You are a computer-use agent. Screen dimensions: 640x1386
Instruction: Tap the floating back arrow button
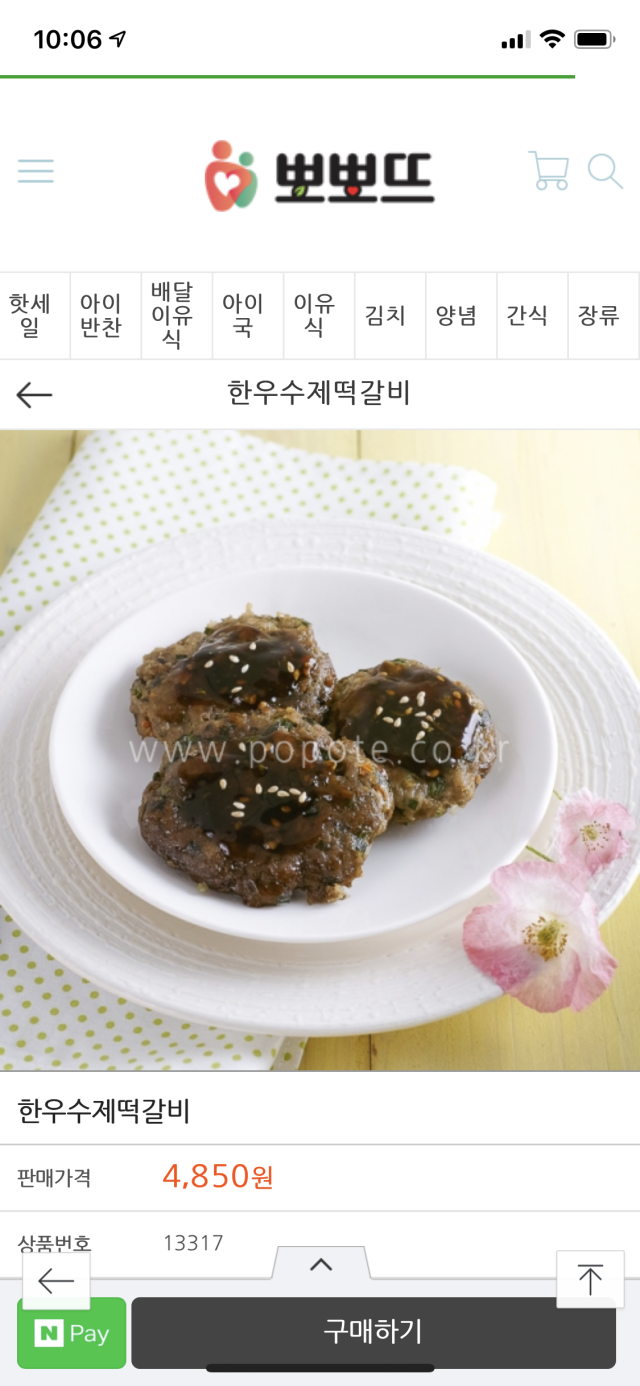click(56, 1280)
